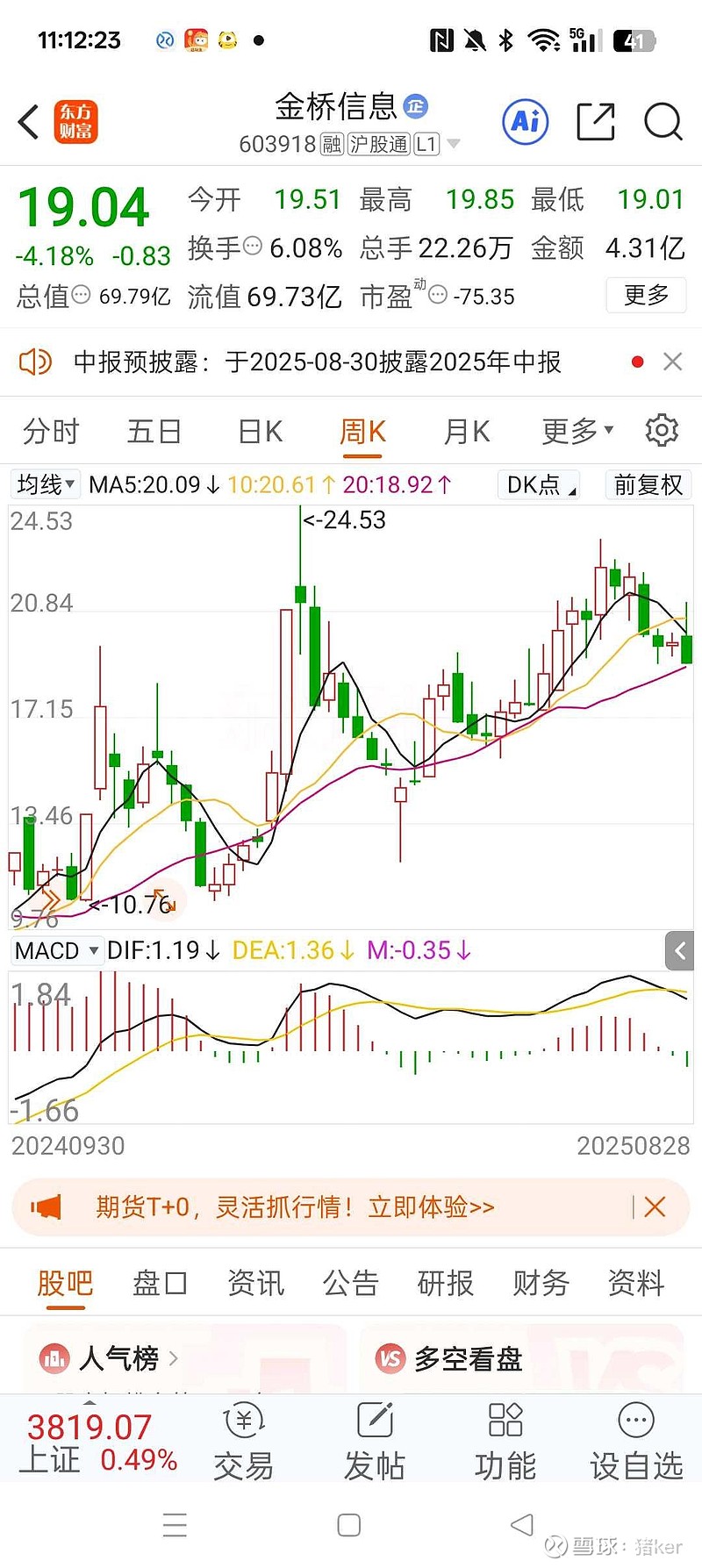Select the 月K chart tab
This screenshot has height=1568, width=702.
click(x=467, y=432)
